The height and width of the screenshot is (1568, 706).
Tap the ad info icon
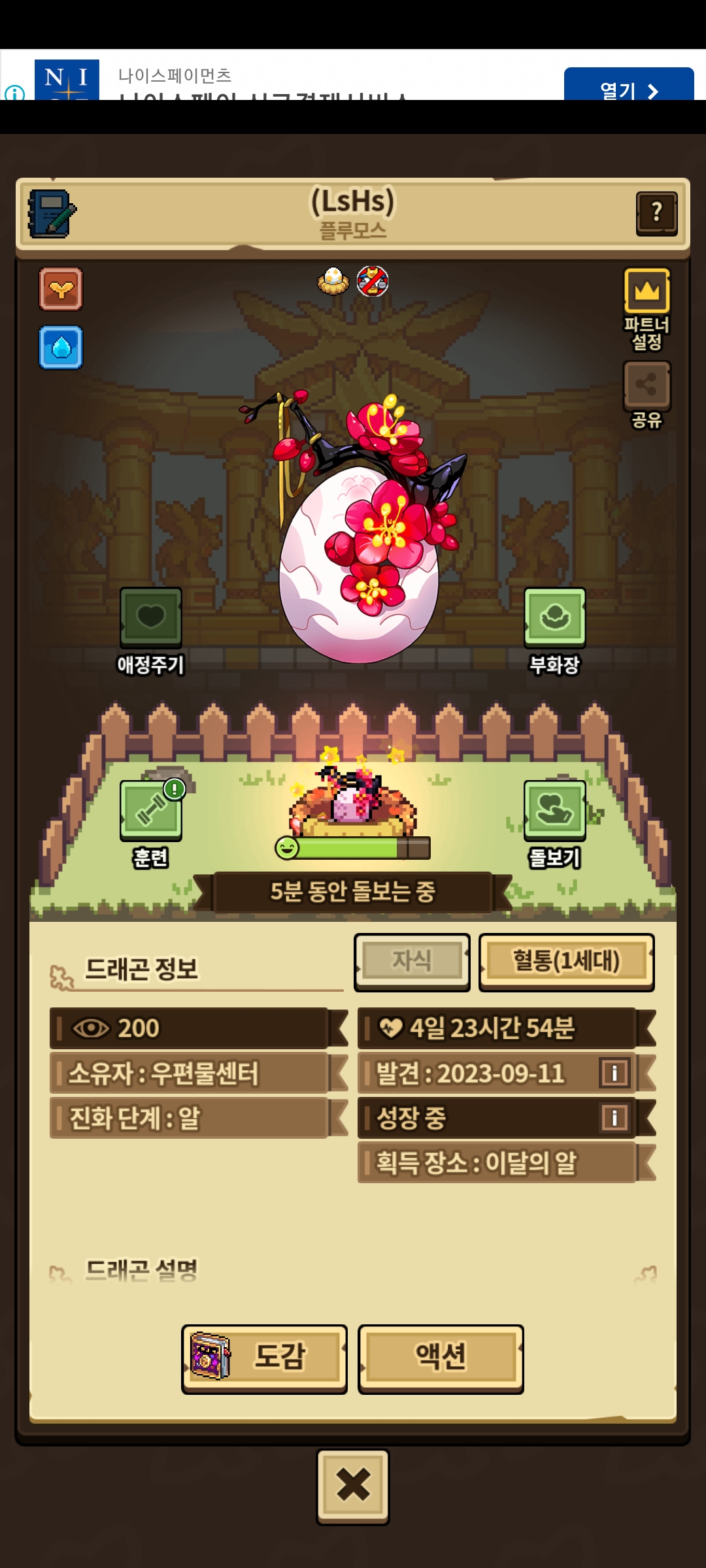[x=14, y=93]
